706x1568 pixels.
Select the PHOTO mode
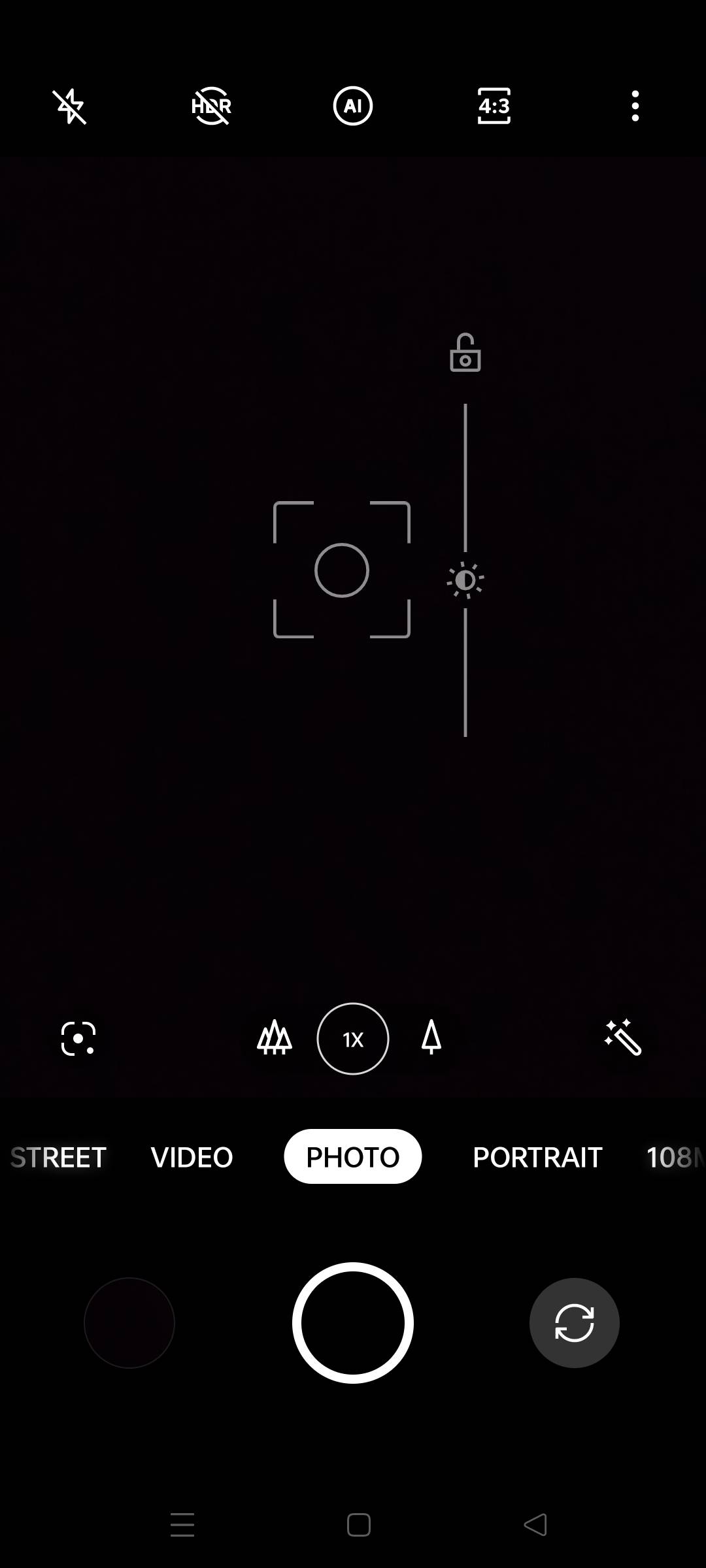point(353,1157)
